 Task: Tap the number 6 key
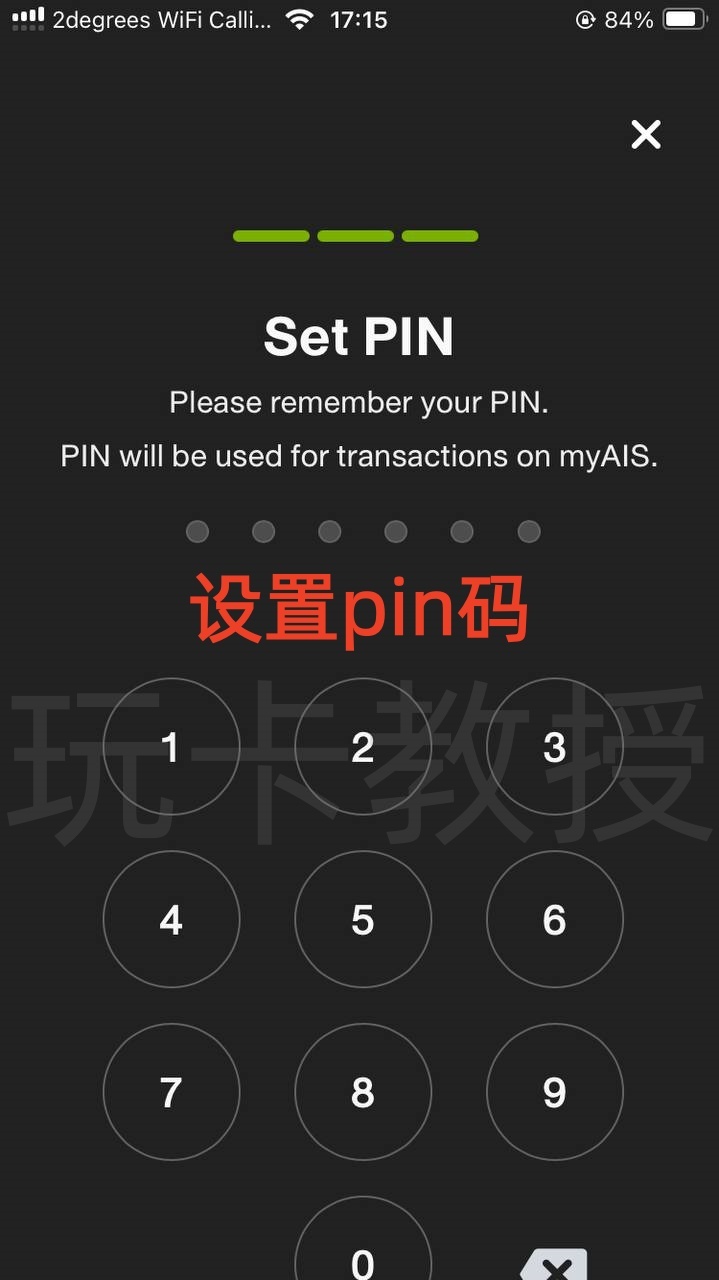click(555, 919)
